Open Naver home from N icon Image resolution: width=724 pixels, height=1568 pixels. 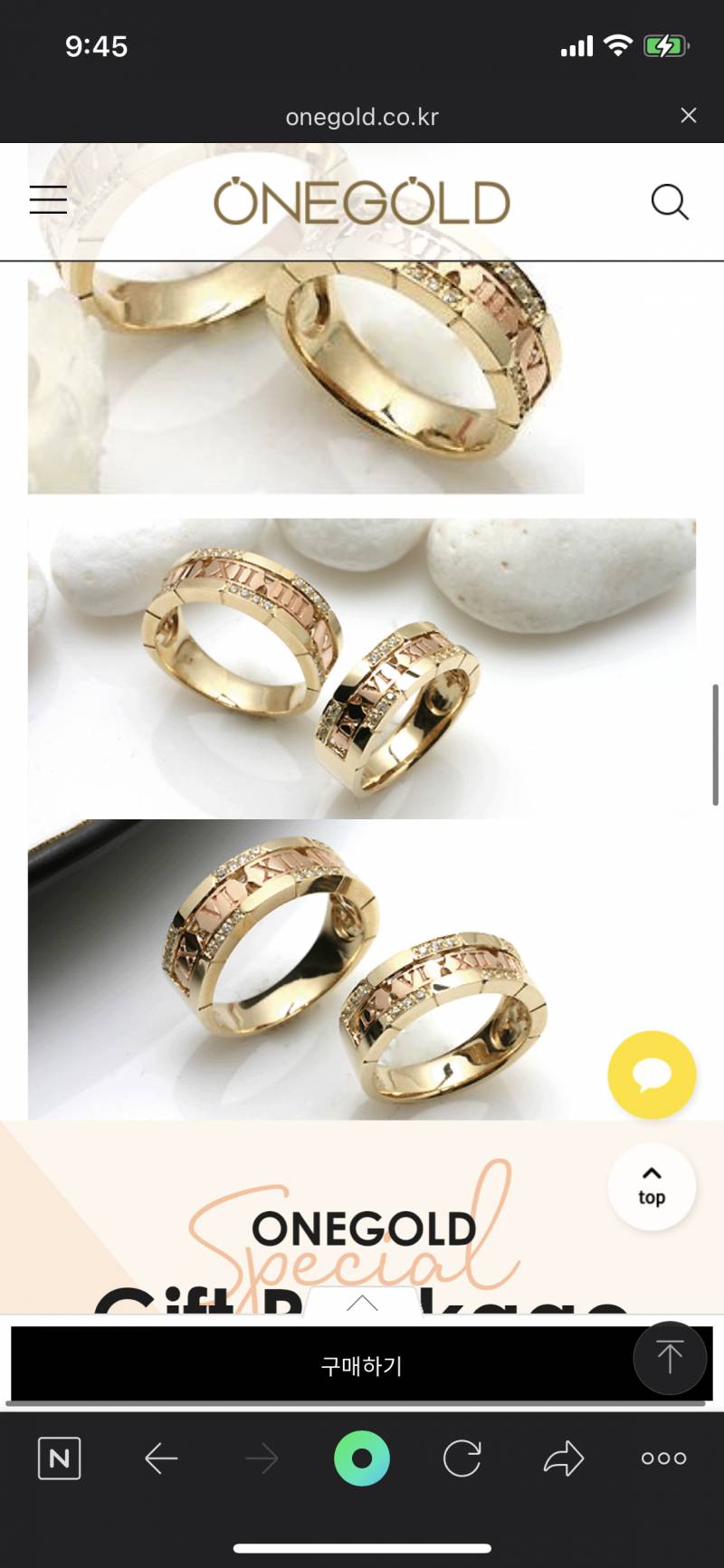(x=60, y=1458)
